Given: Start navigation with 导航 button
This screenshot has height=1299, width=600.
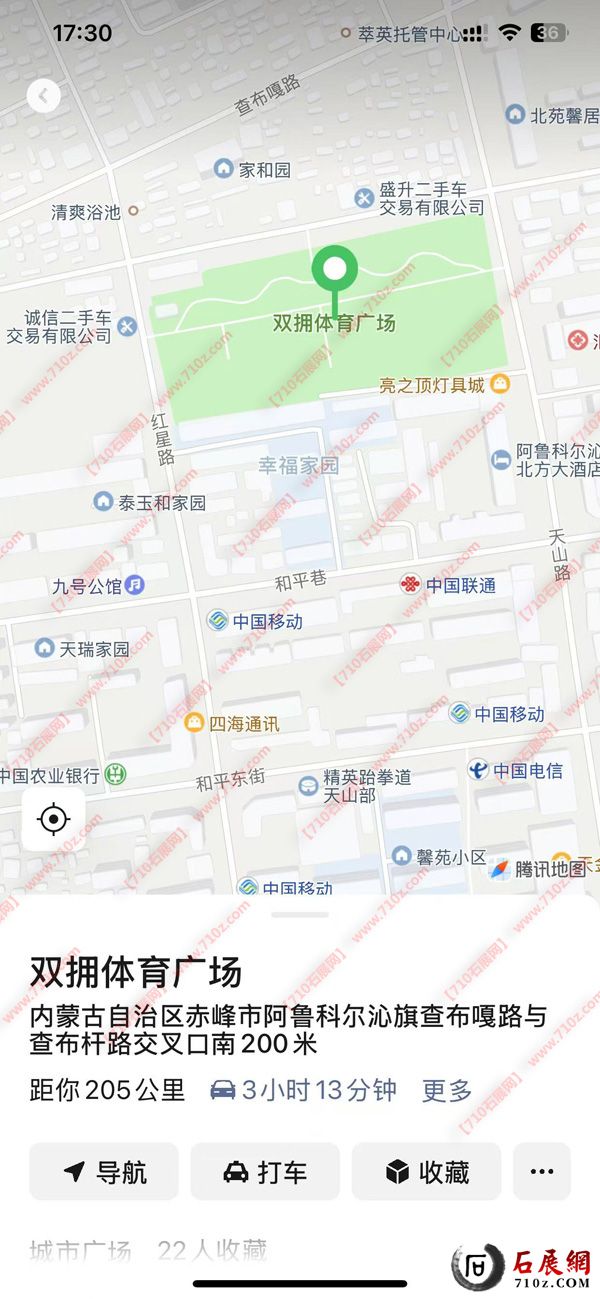Looking at the screenshot, I should coord(104,1172).
